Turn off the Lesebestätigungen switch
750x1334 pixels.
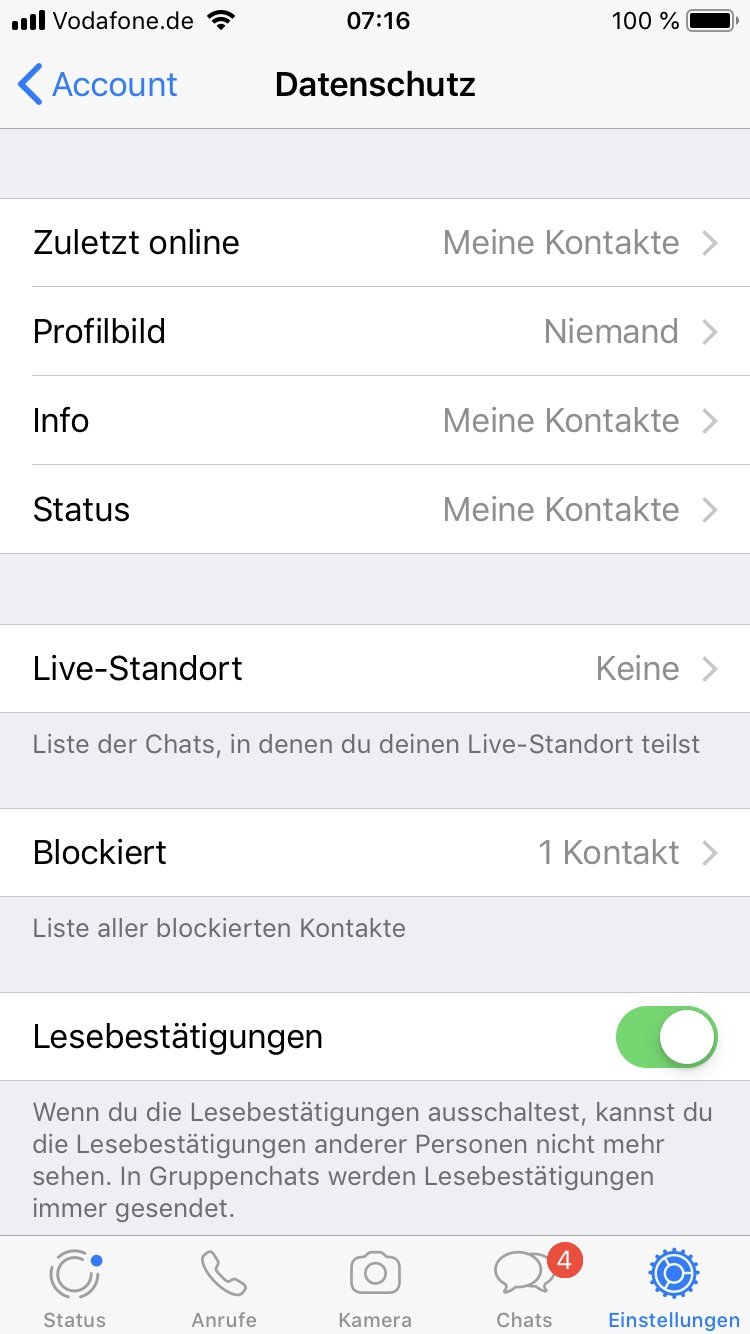(667, 1037)
